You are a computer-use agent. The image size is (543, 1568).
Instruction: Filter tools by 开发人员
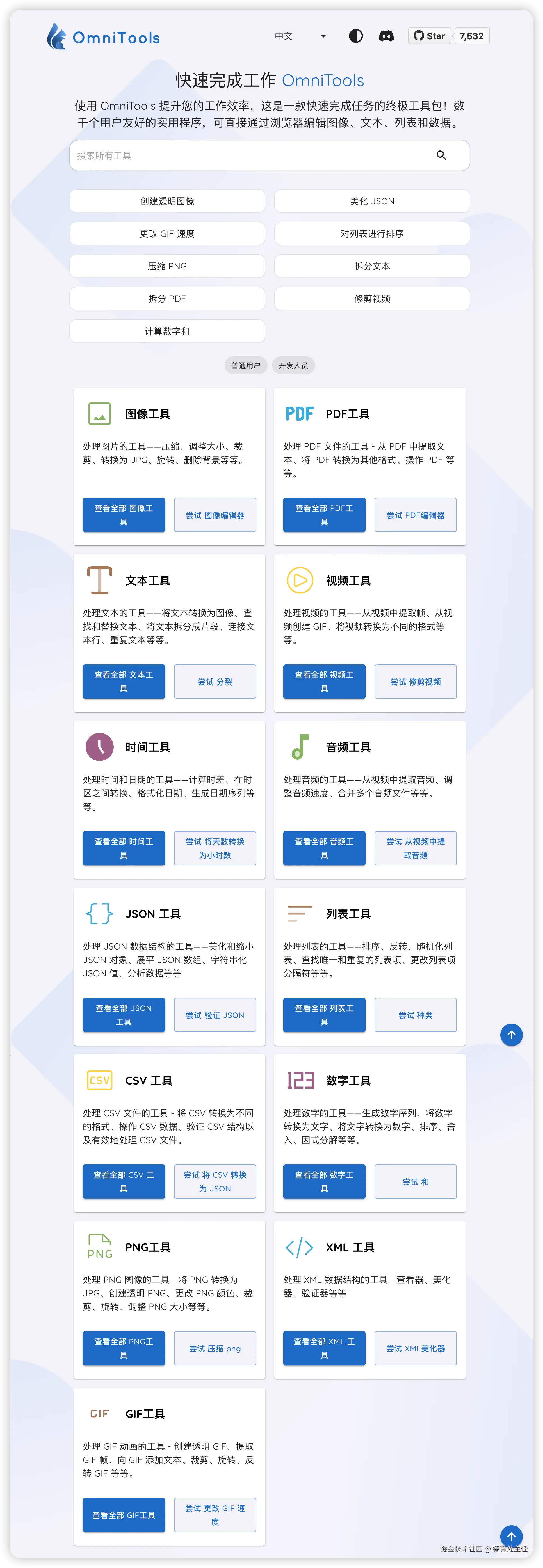(293, 365)
